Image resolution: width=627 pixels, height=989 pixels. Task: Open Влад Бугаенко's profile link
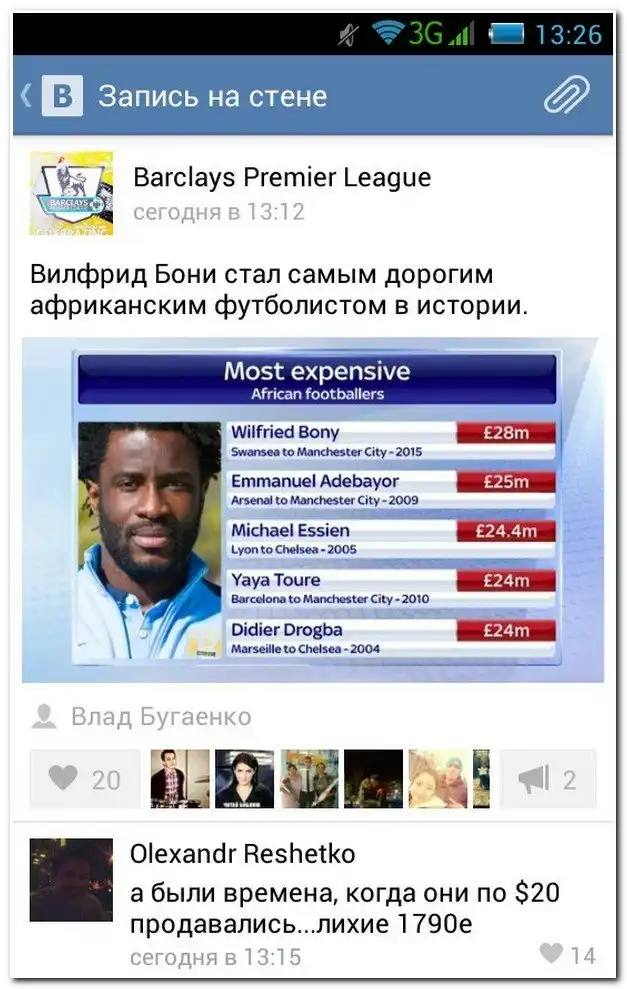click(160, 717)
